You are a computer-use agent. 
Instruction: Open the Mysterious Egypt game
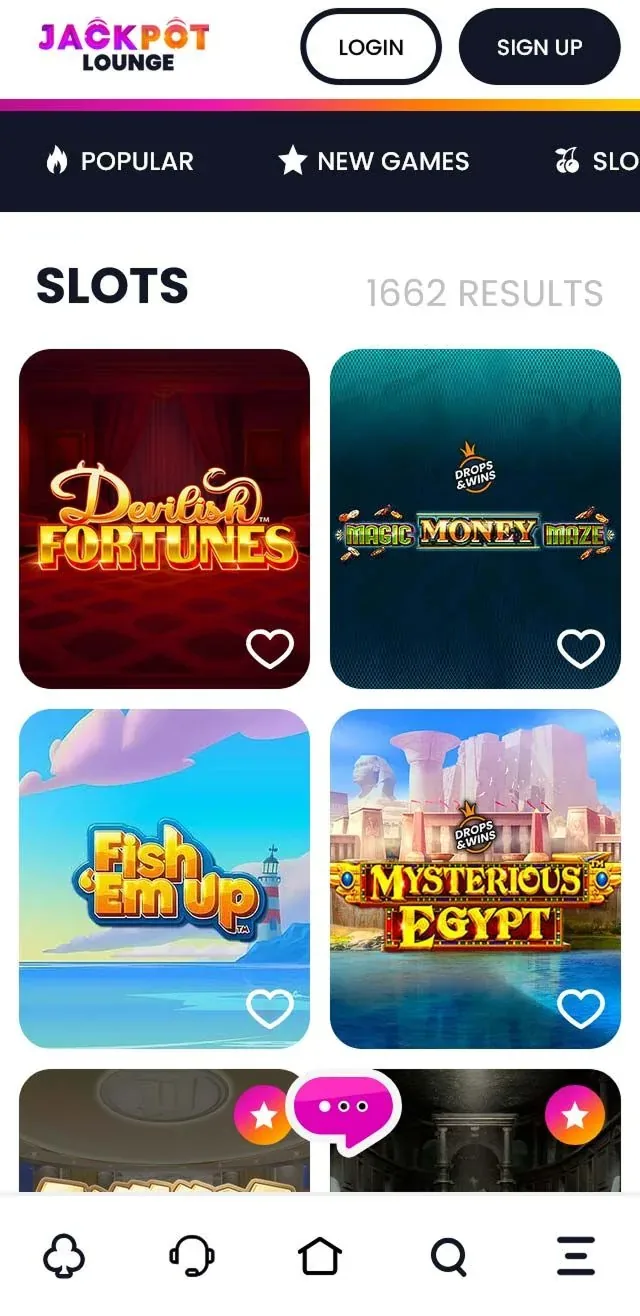[x=475, y=878]
